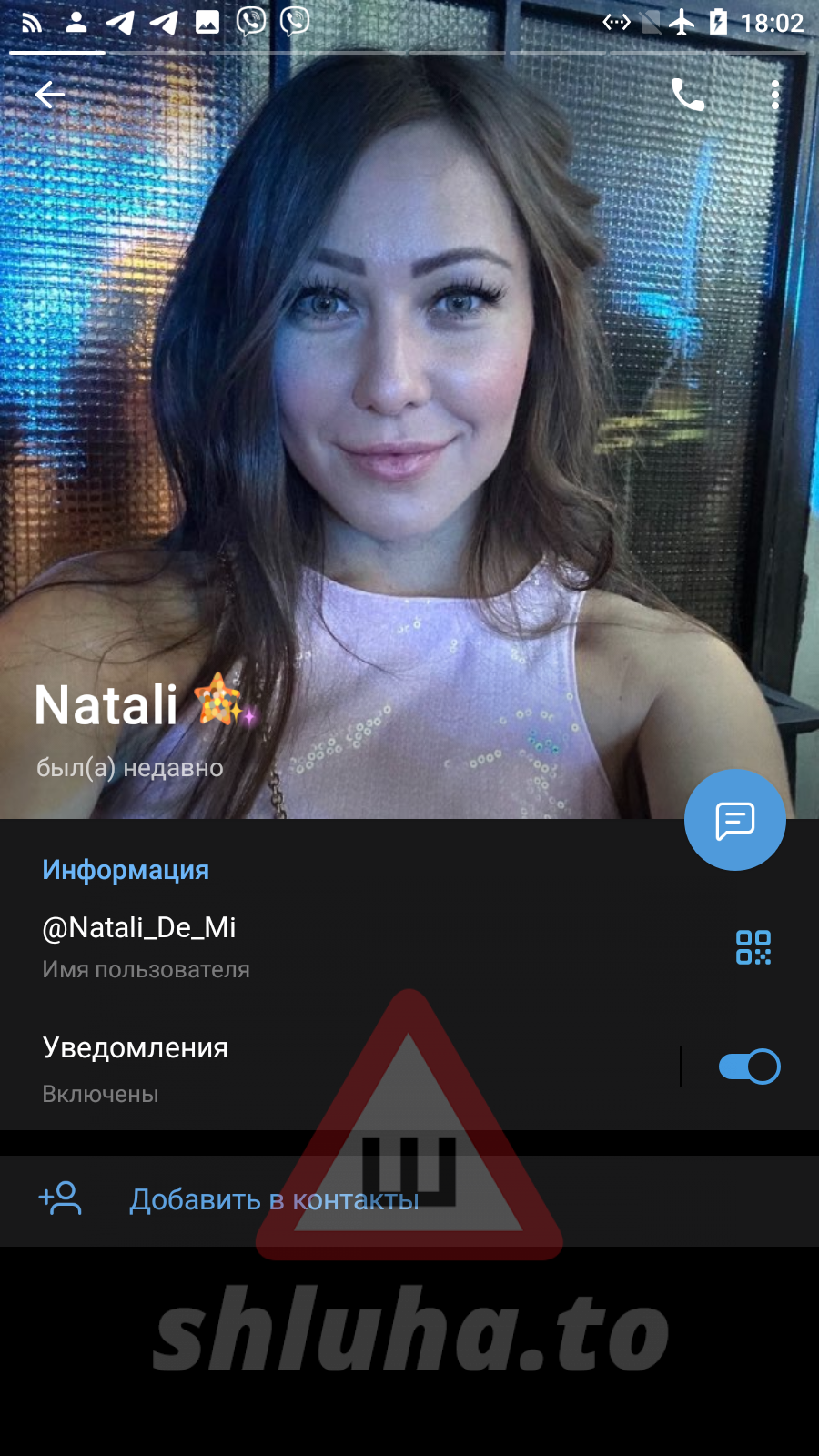Show the QR code for this profile
Viewport: 819px width, 1456px height.
pyautogui.click(x=753, y=947)
